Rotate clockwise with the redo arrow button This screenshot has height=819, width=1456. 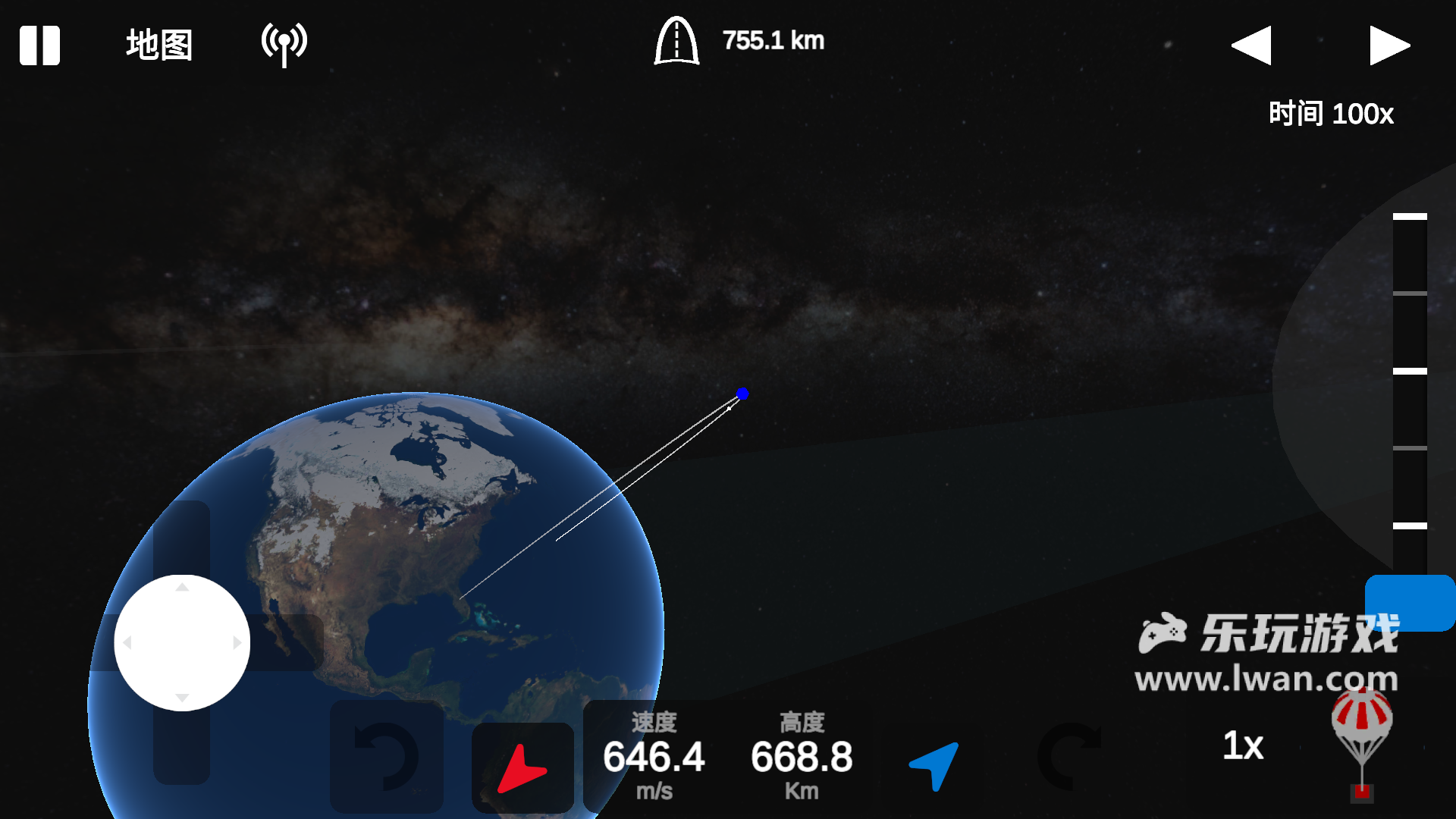coord(1069,757)
